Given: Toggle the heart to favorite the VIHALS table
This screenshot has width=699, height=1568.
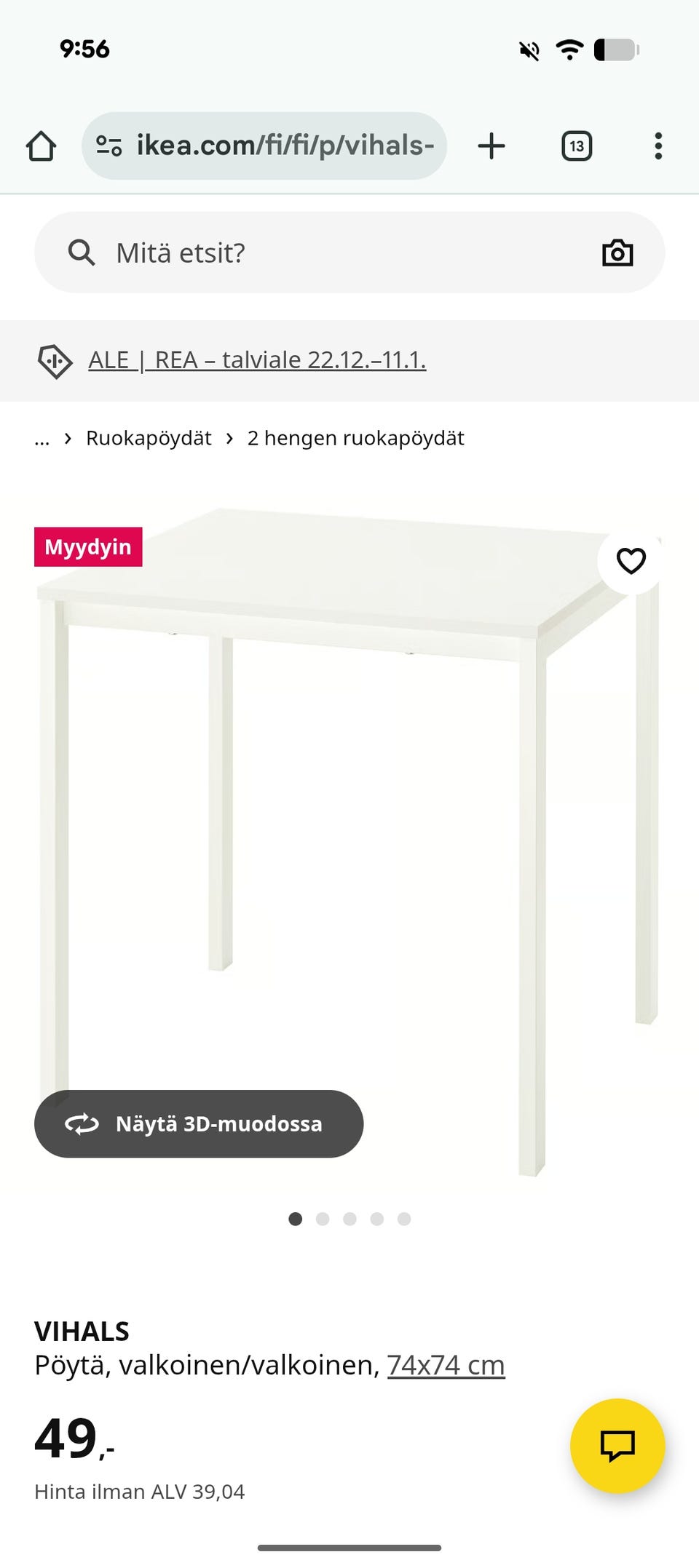Looking at the screenshot, I should click(631, 560).
